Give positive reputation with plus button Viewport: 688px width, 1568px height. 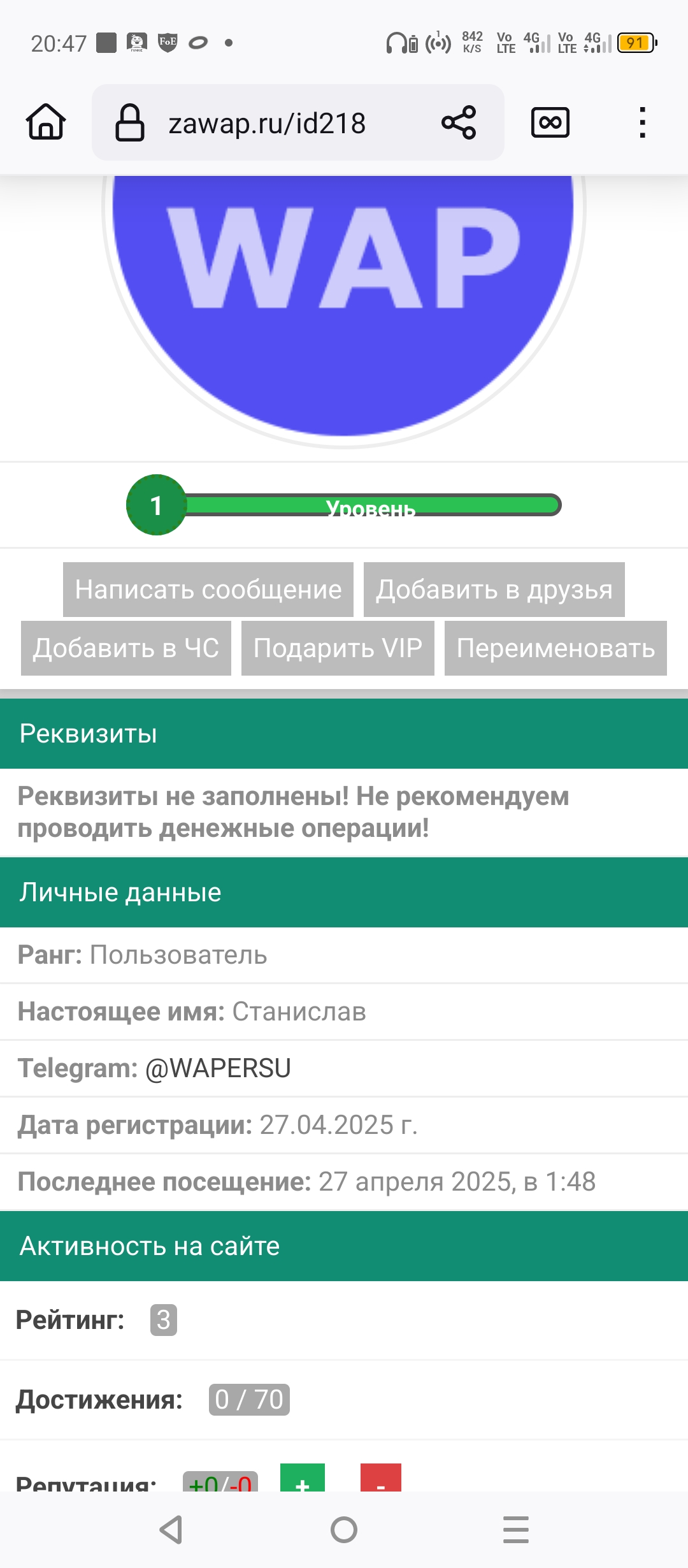click(303, 1480)
